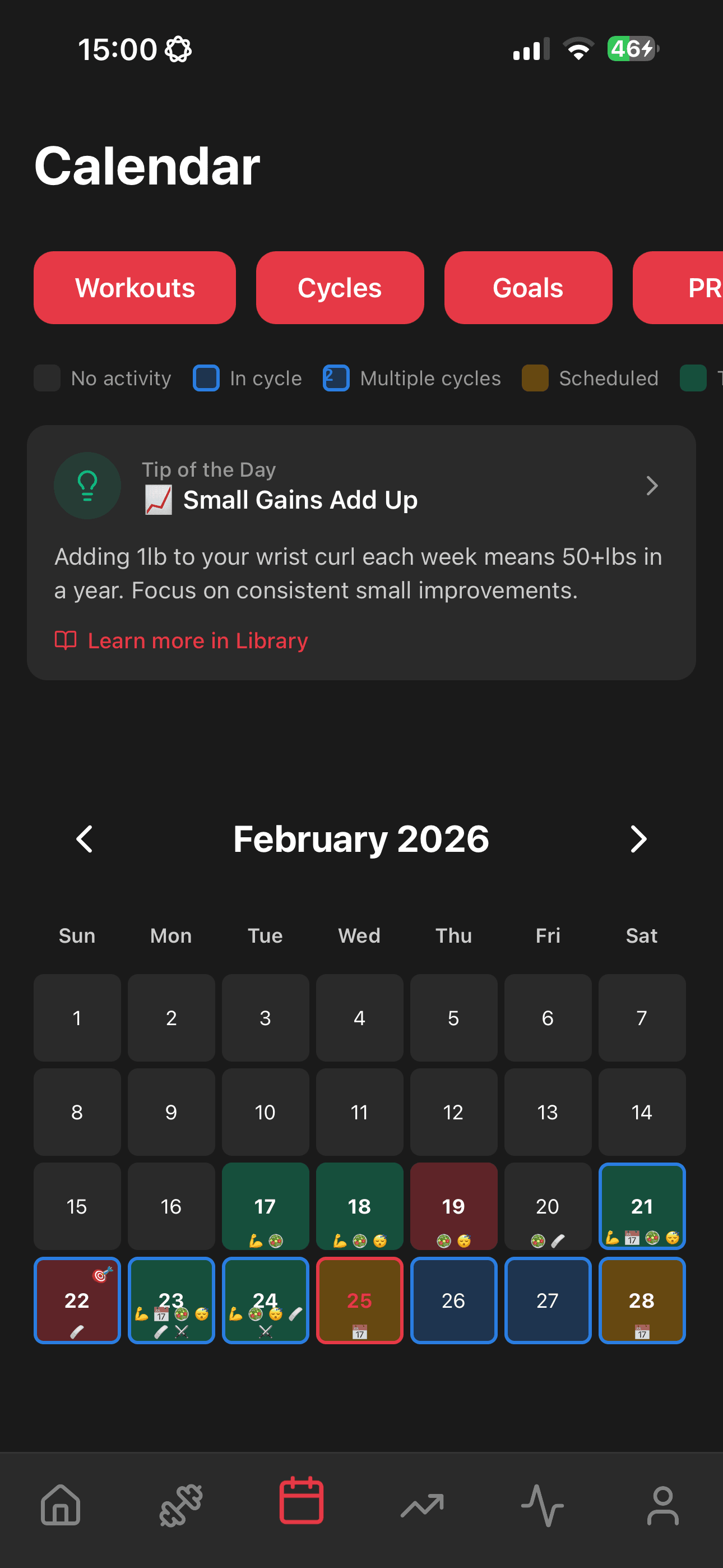Open February 21 day details
The image size is (723, 1568).
coord(641,1206)
